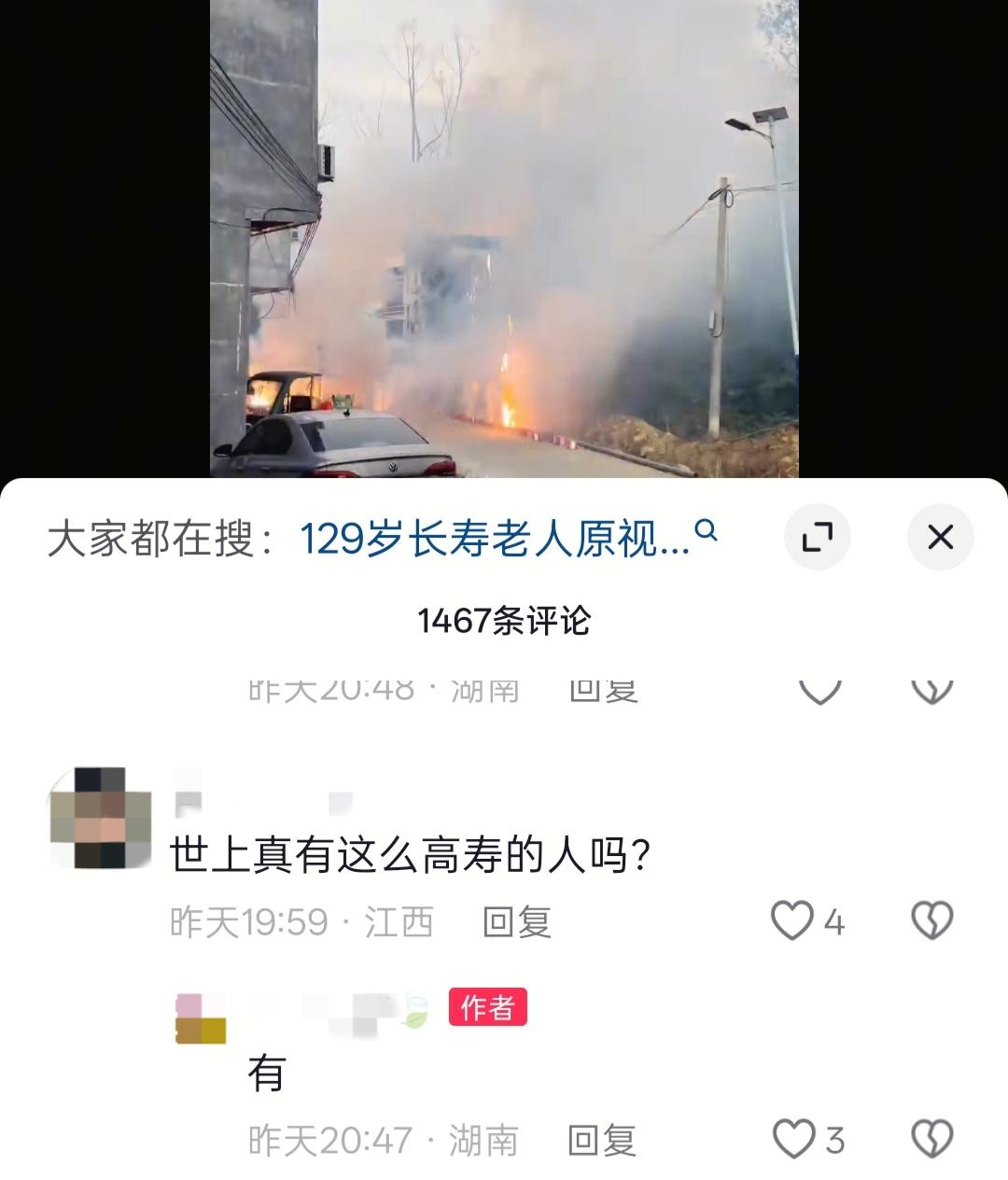Reply to the comment from 江西
Viewport: 1008px width, 1180px height.
click(517, 922)
